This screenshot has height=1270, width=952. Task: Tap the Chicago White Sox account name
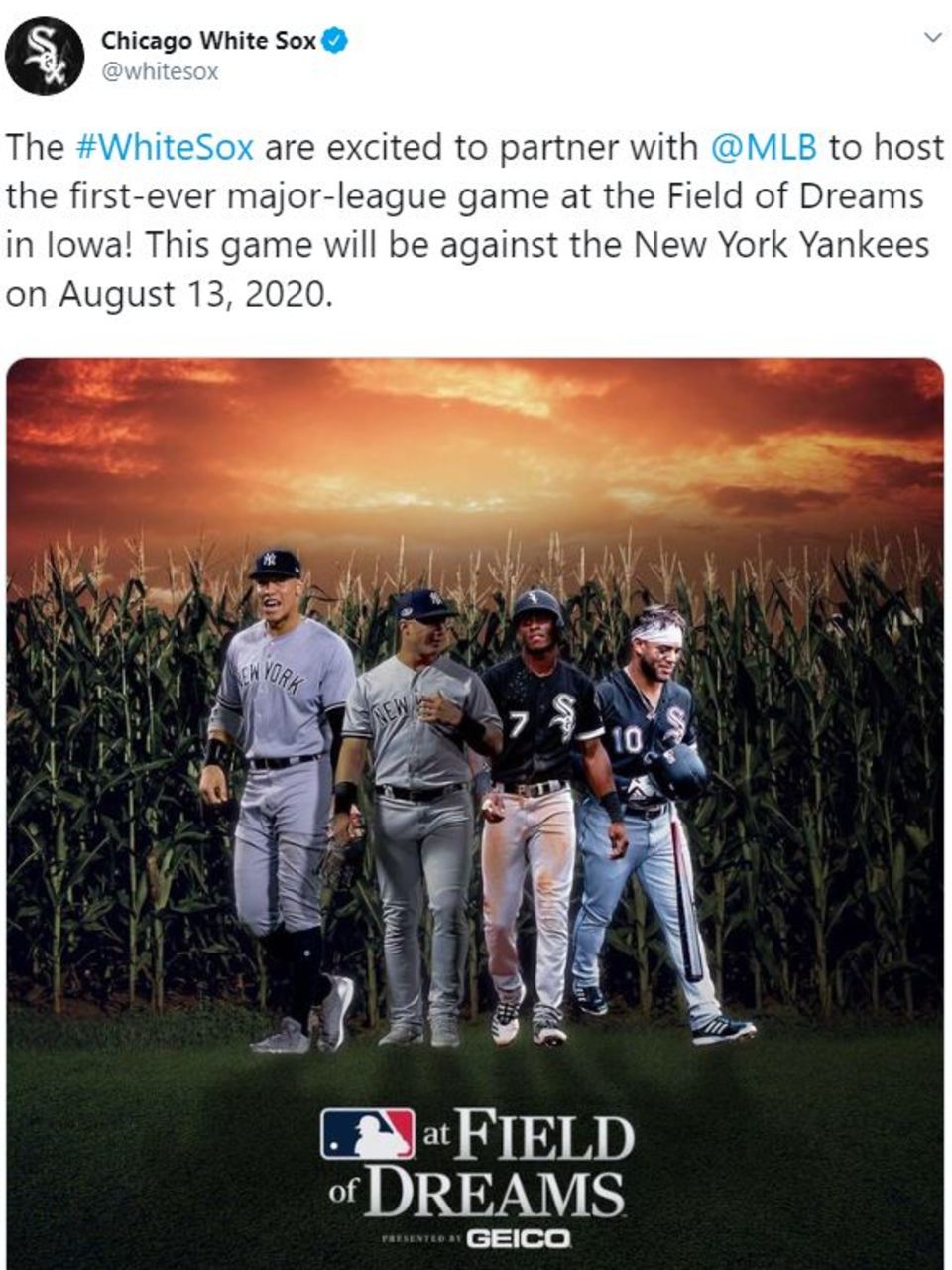[x=209, y=41]
